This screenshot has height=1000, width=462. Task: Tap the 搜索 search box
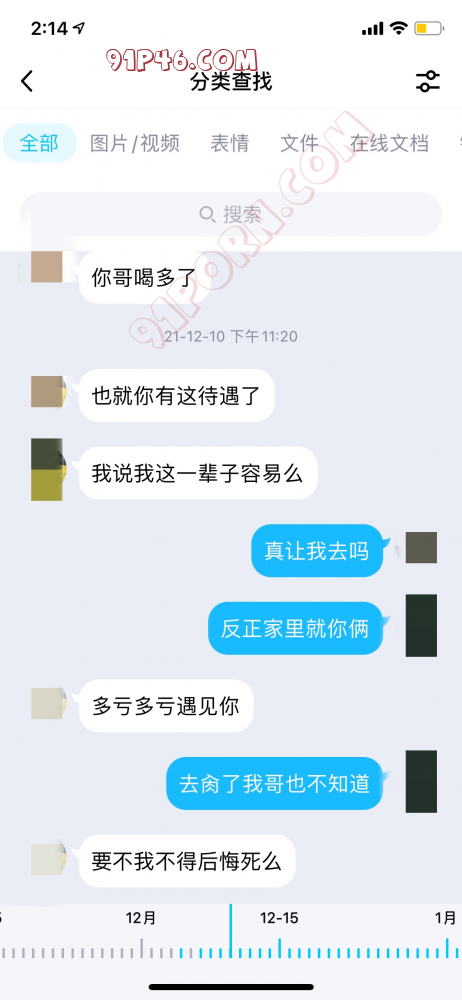click(x=231, y=214)
